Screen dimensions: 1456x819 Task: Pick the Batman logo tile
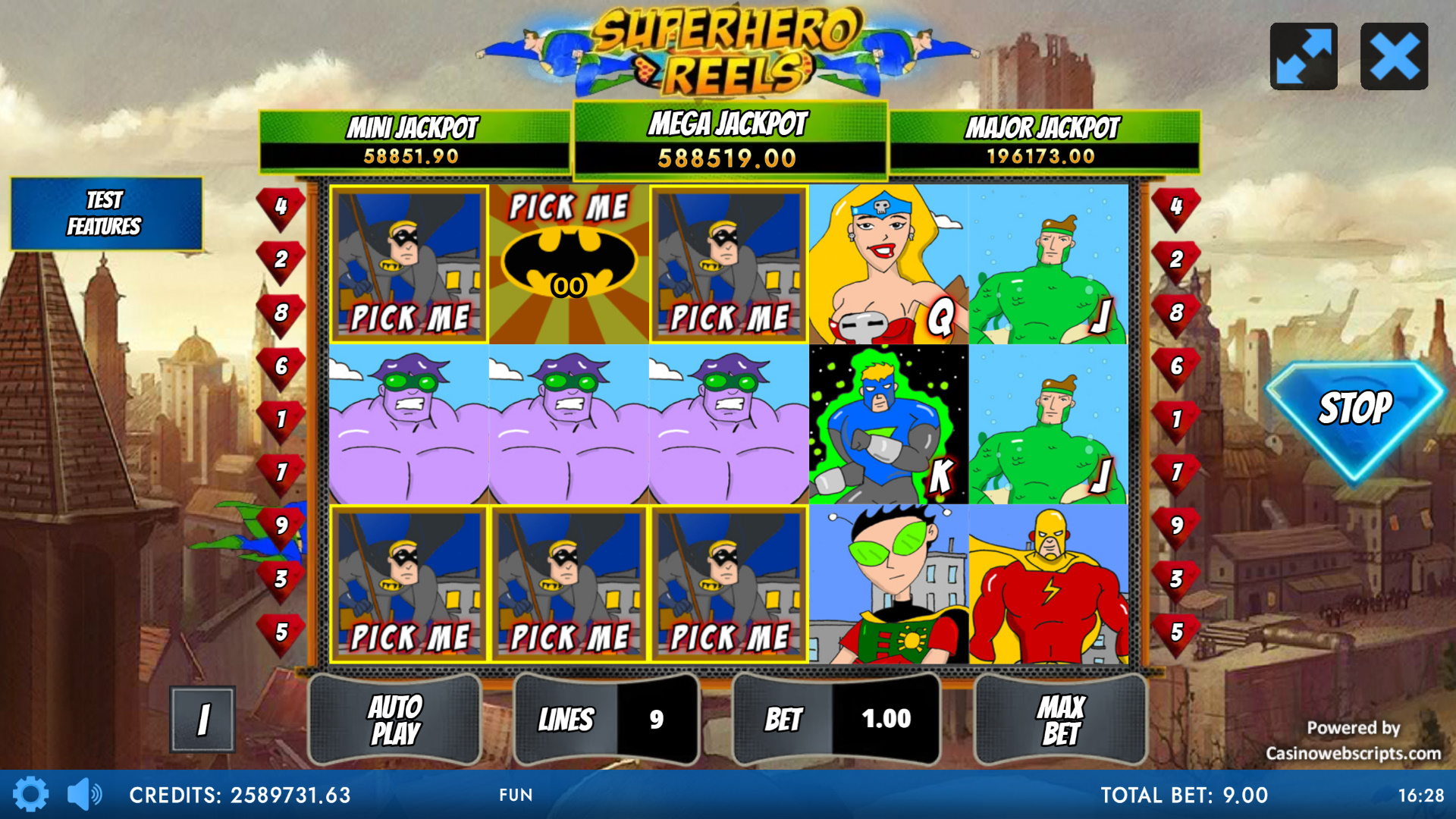pos(569,264)
